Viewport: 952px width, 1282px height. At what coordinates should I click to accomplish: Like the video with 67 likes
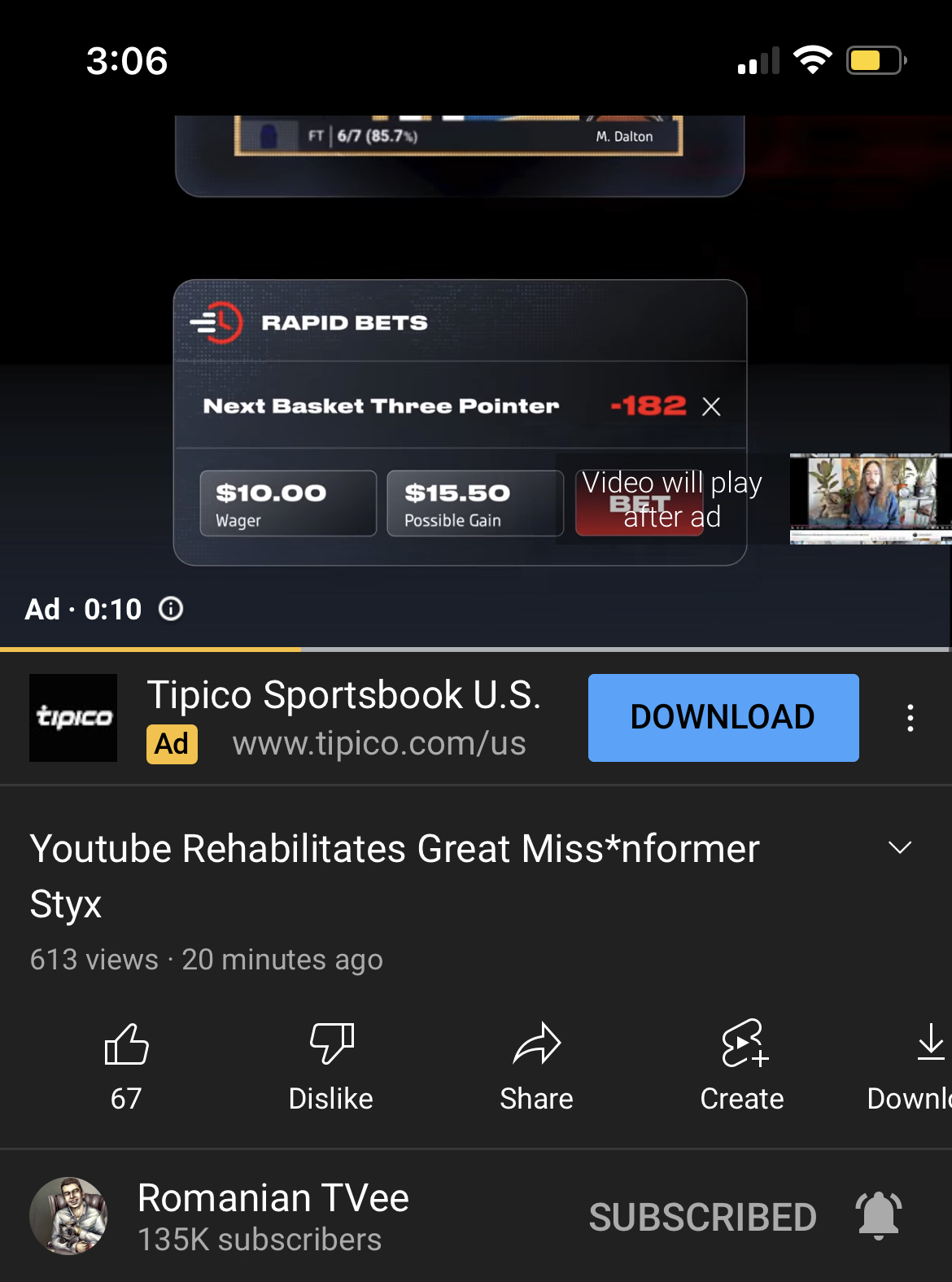point(127,1064)
